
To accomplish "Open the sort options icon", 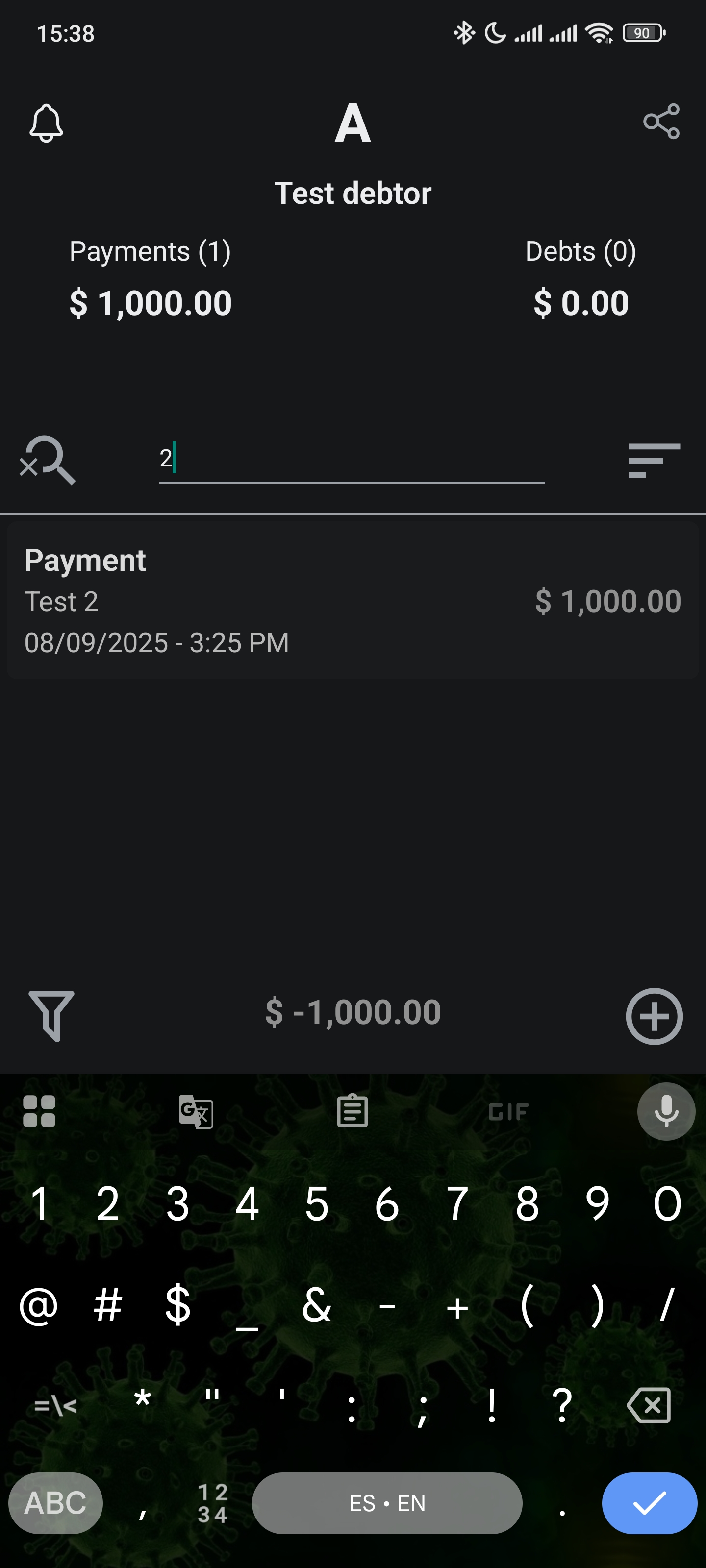I will click(651, 461).
